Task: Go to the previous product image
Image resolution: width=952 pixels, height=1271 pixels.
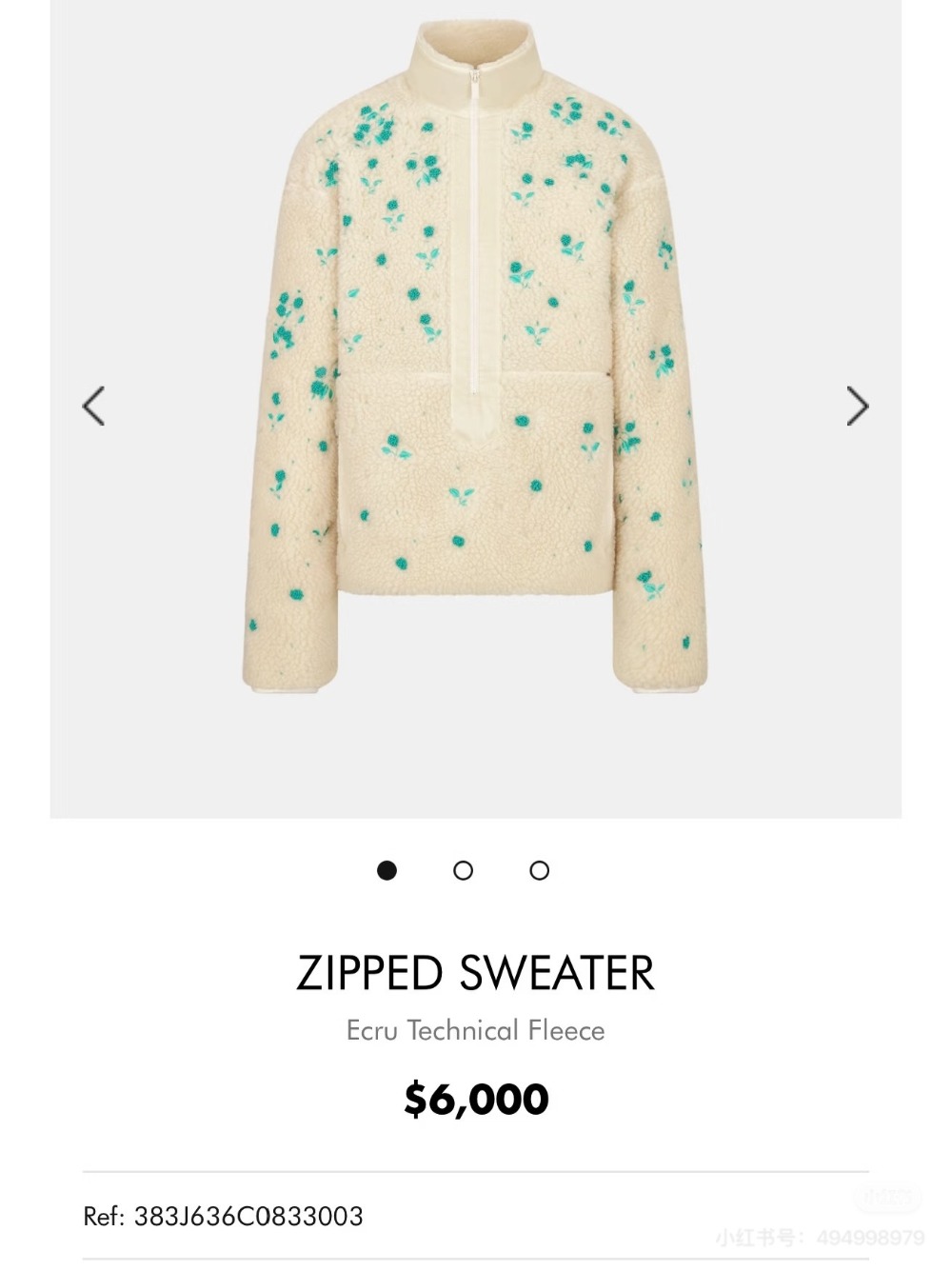Action: (93, 407)
